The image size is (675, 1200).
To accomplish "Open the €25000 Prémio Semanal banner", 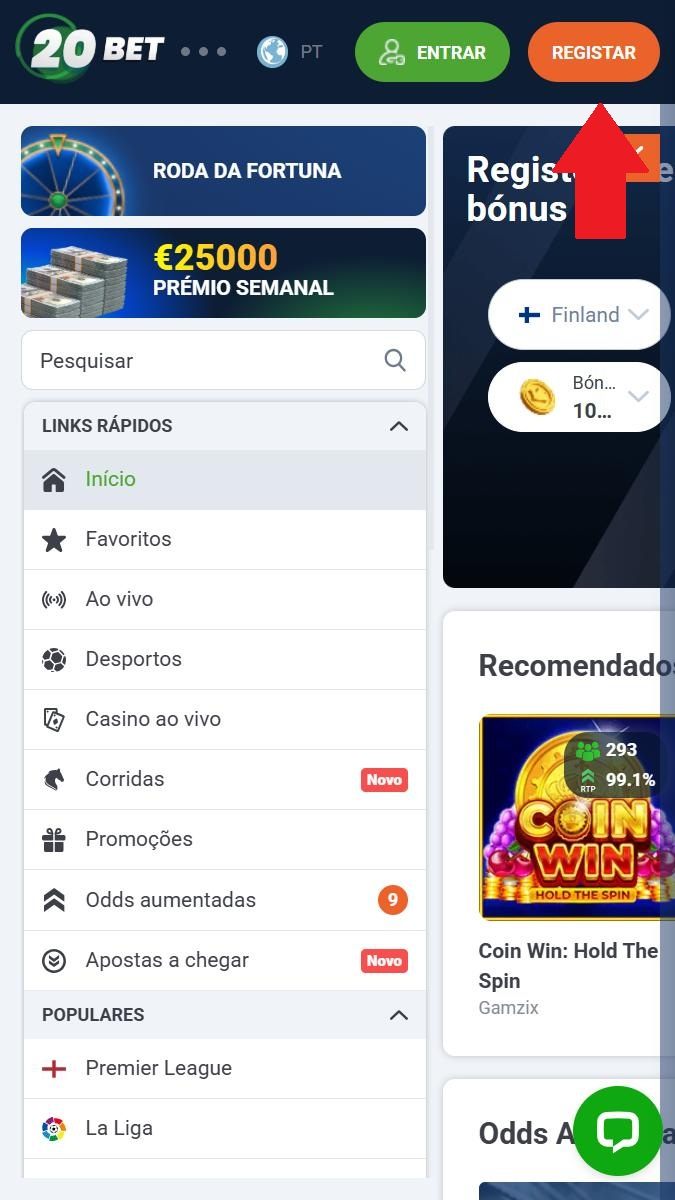I will click(223, 273).
